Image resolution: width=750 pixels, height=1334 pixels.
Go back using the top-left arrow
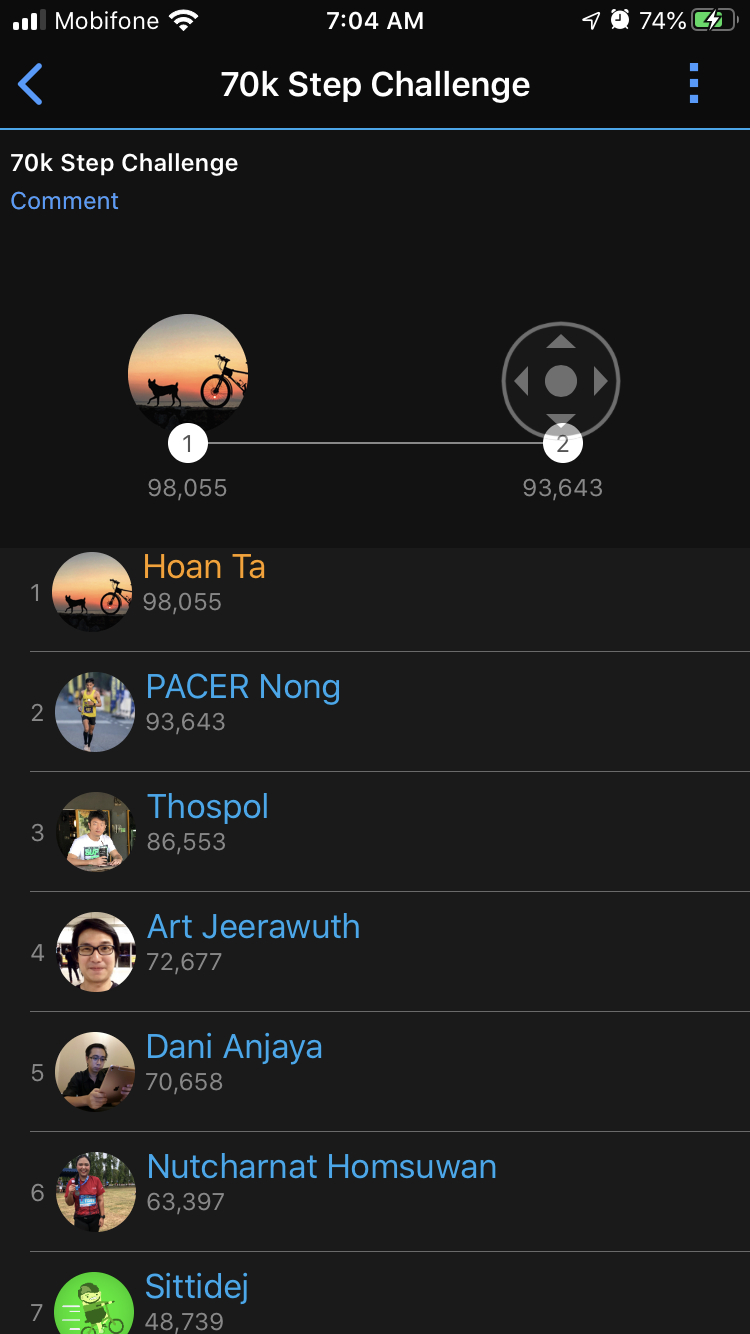point(31,85)
